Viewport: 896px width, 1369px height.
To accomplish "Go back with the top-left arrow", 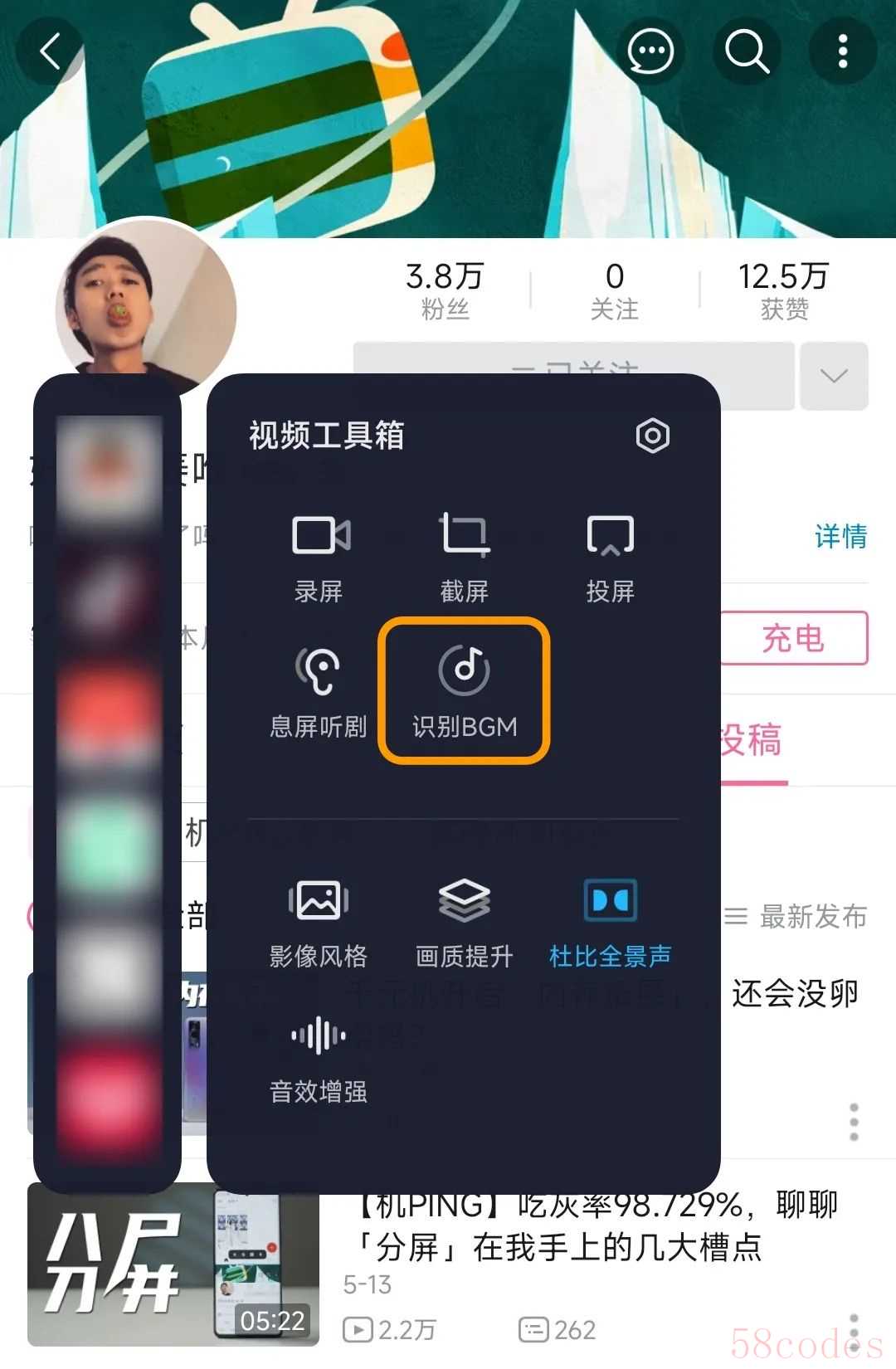I will click(51, 51).
